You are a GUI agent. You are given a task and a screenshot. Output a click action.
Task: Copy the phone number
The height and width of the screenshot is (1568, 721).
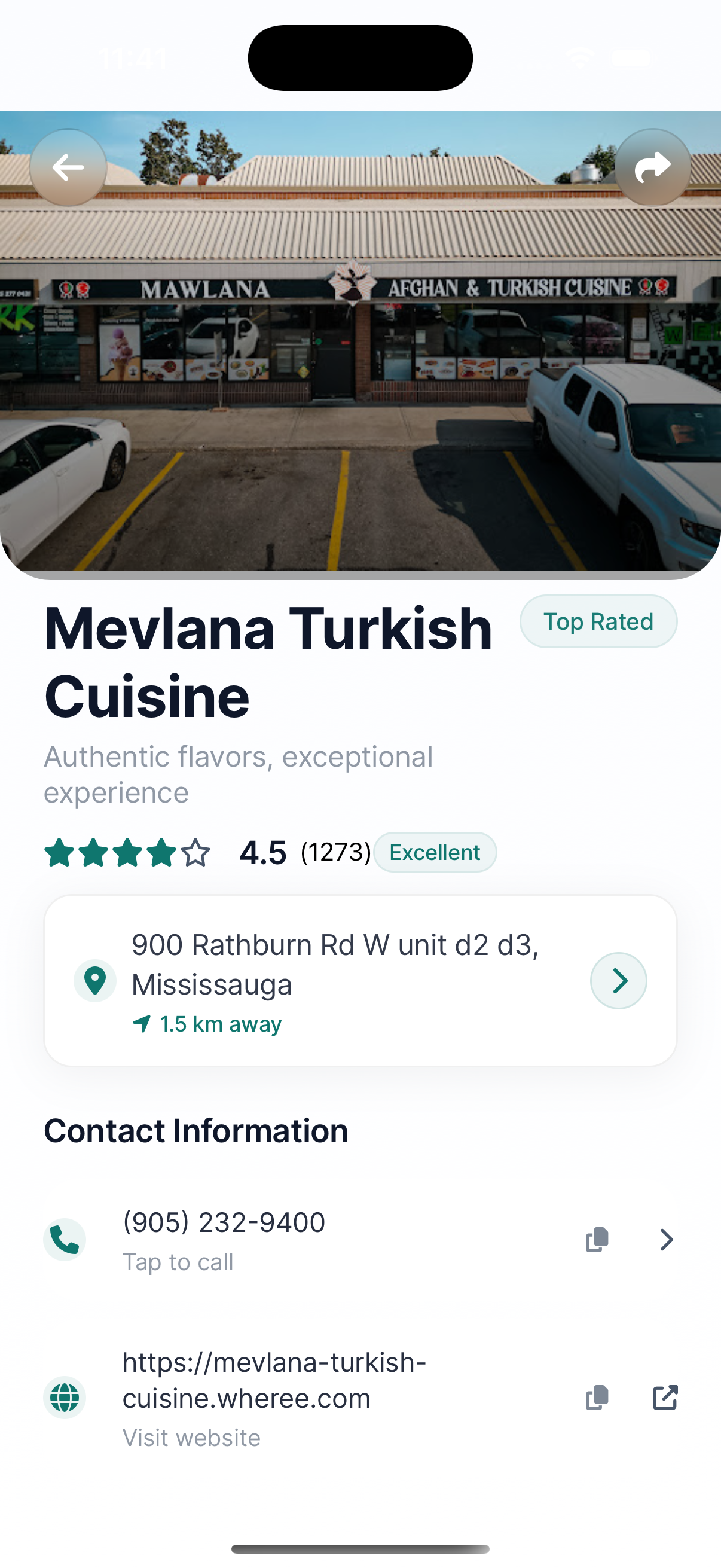pos(597,1240)
